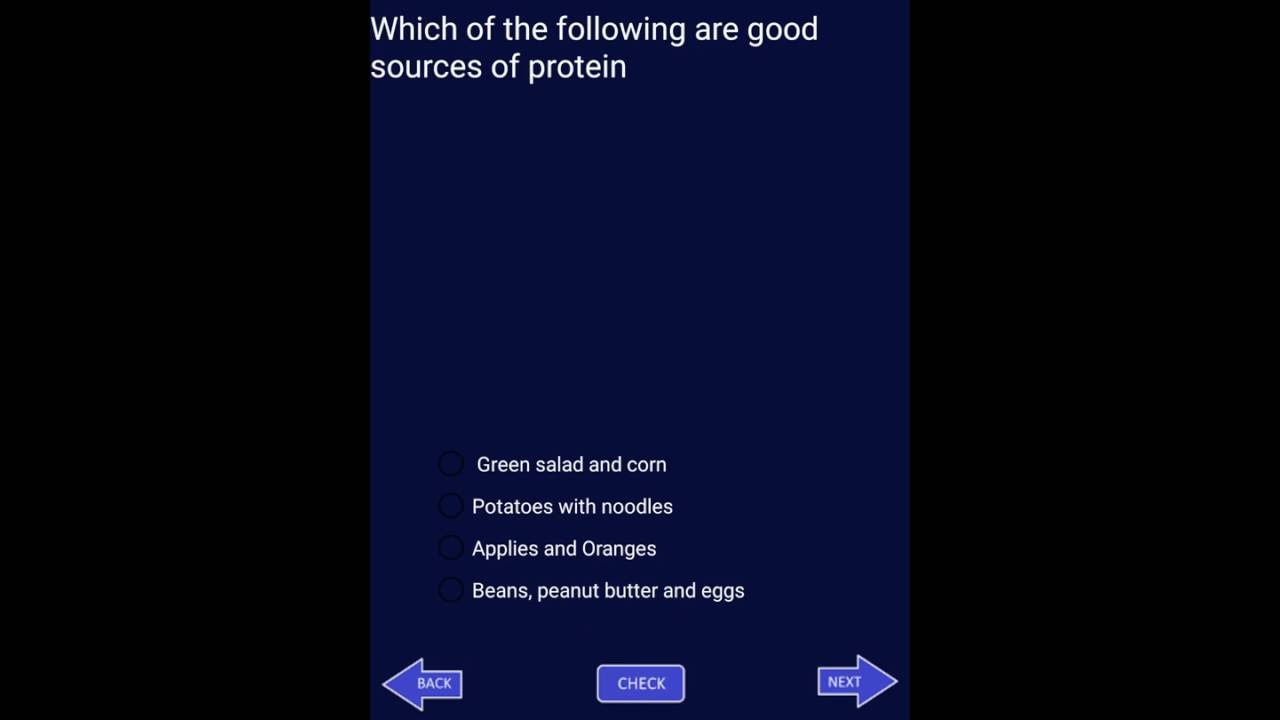Tap the CHECK button
This screenshot has width=1280, height=720.
[x=641, y=683]
